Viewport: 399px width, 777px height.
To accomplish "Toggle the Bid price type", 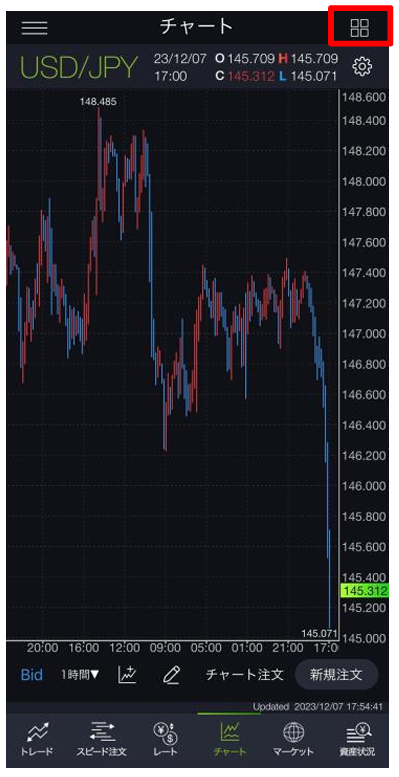I will click(32, 674).
